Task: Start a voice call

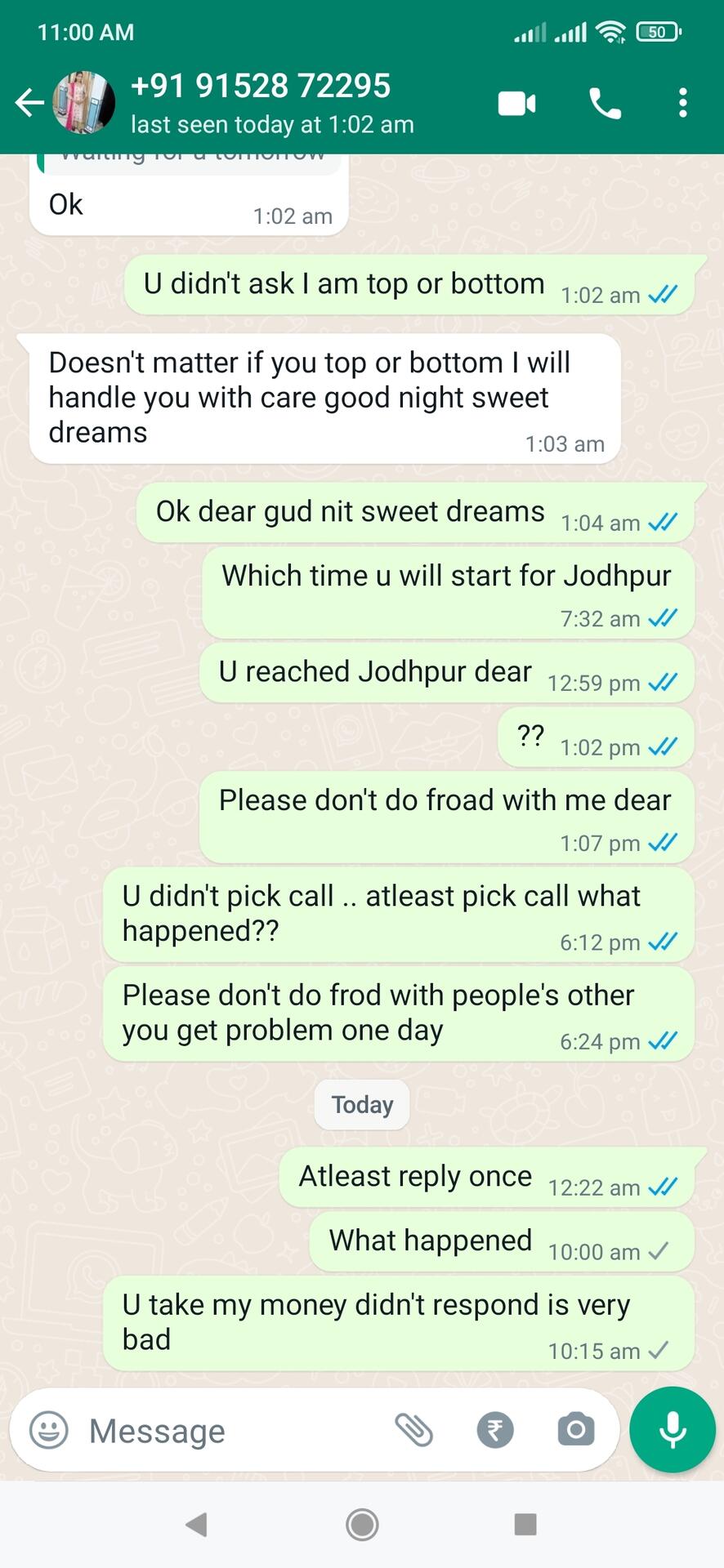Action: (605, 104)
